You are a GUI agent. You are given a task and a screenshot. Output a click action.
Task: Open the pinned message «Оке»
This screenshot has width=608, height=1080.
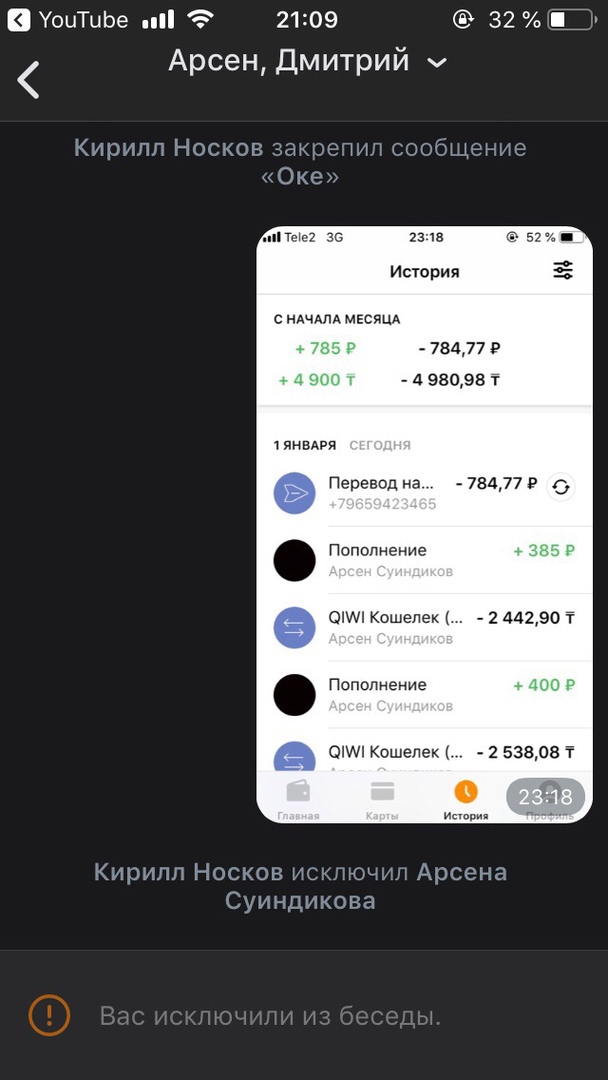[300, 177]
